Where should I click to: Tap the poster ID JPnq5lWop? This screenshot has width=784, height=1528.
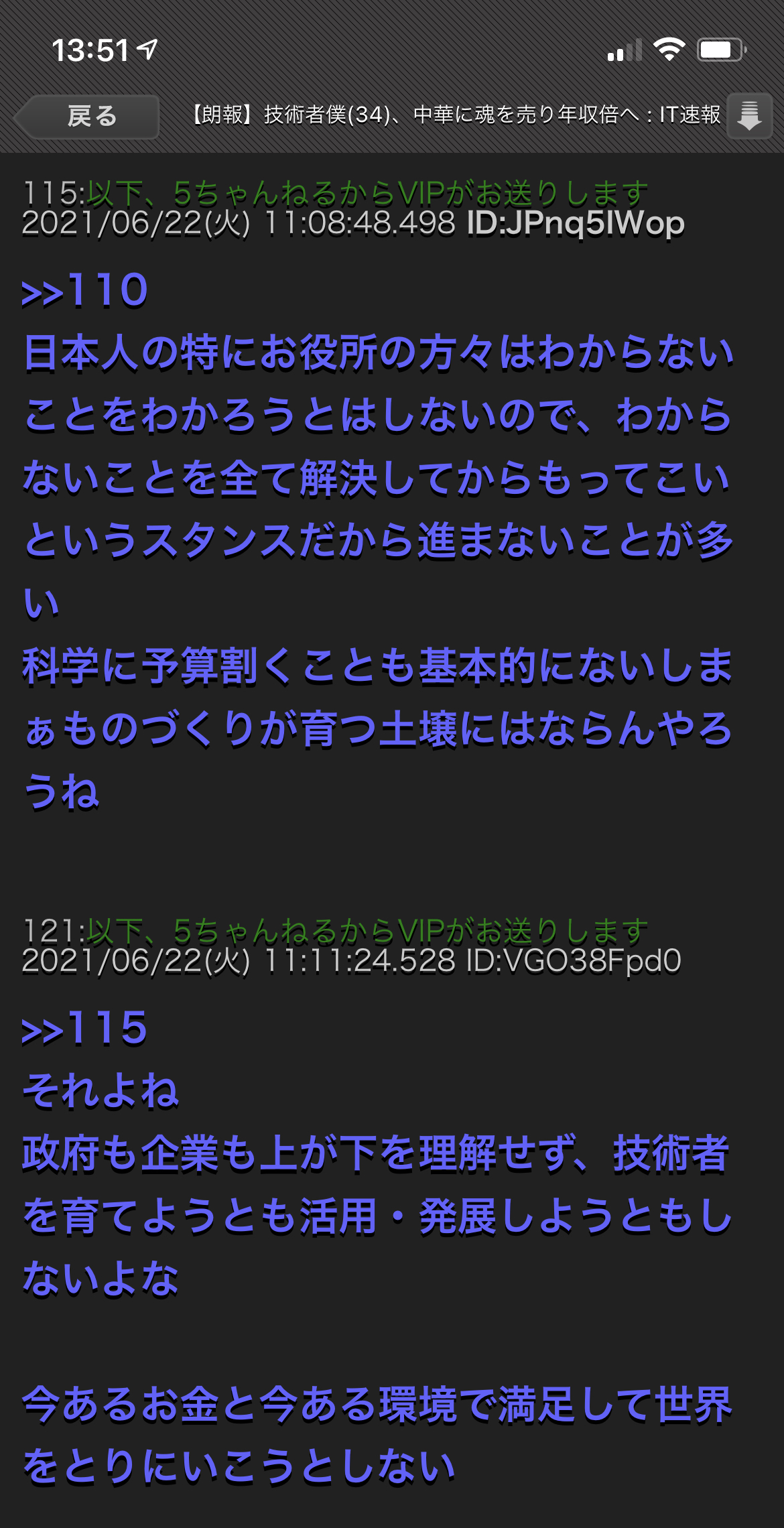point(575,223)
